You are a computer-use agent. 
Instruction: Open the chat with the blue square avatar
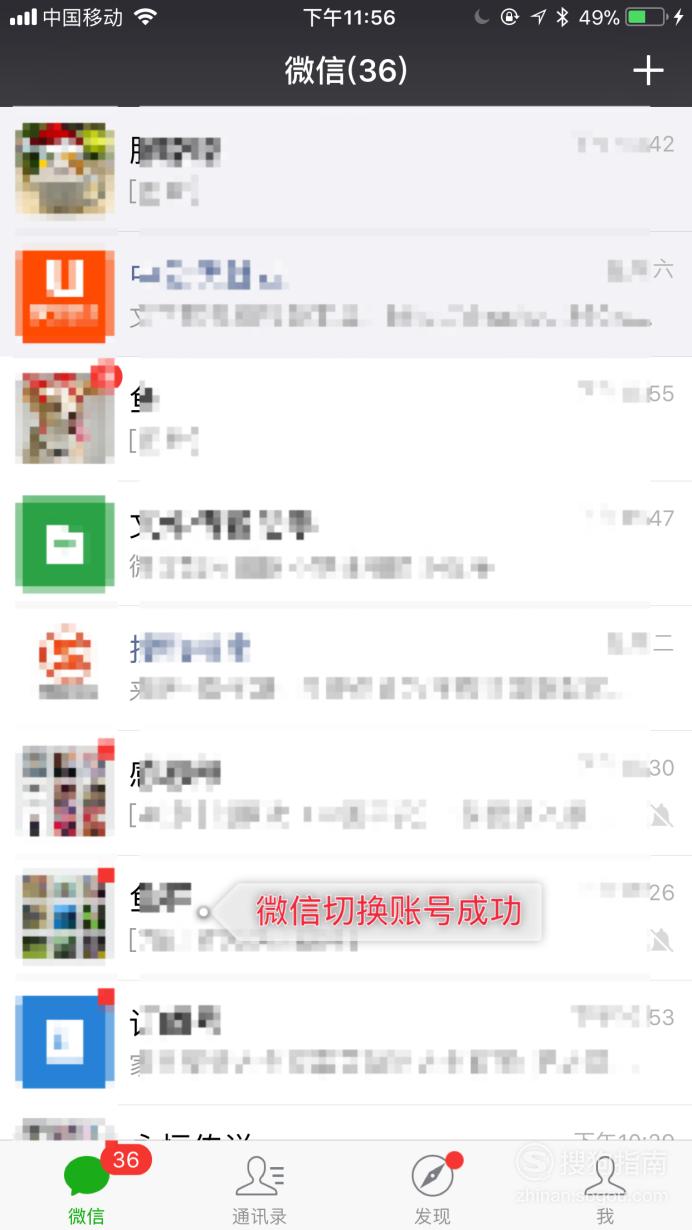click(x=346, y=1042)
